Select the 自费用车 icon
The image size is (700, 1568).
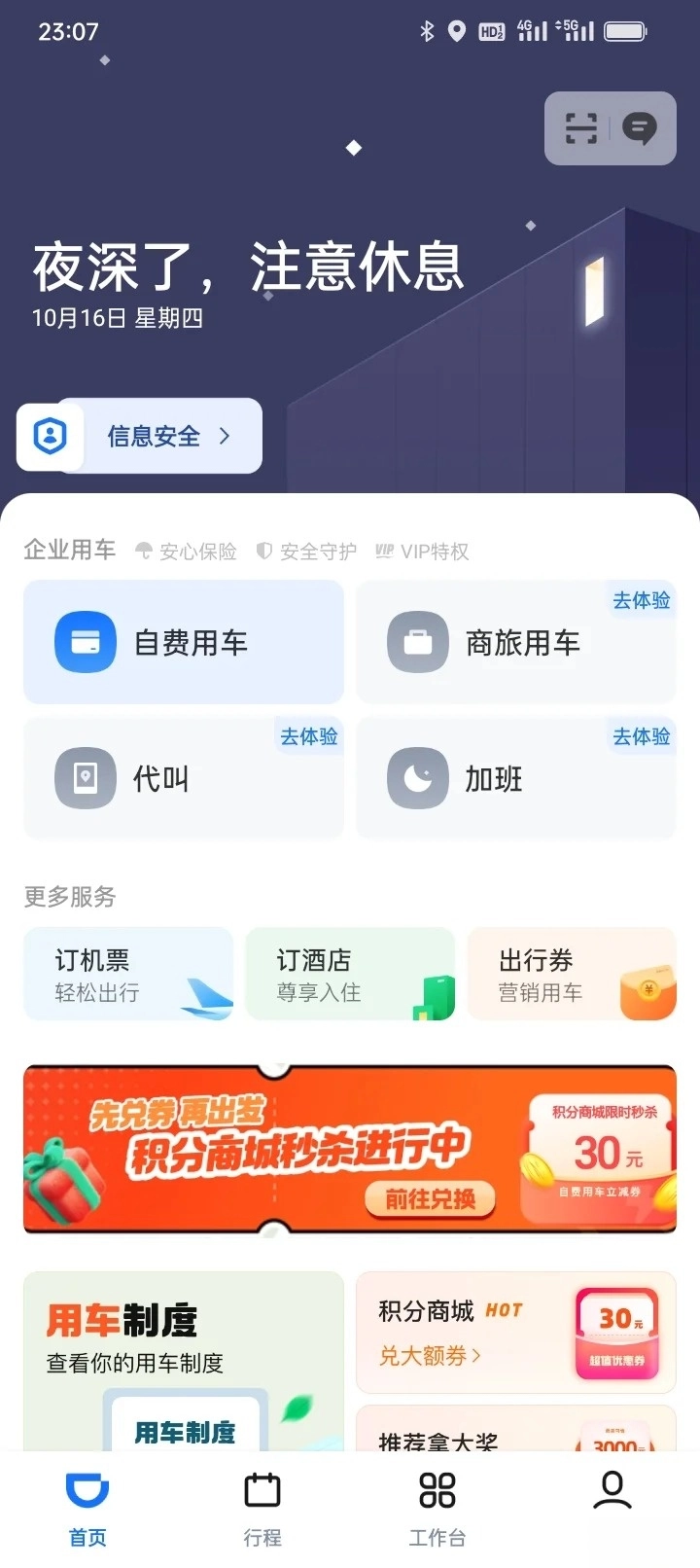pos(85,642)
